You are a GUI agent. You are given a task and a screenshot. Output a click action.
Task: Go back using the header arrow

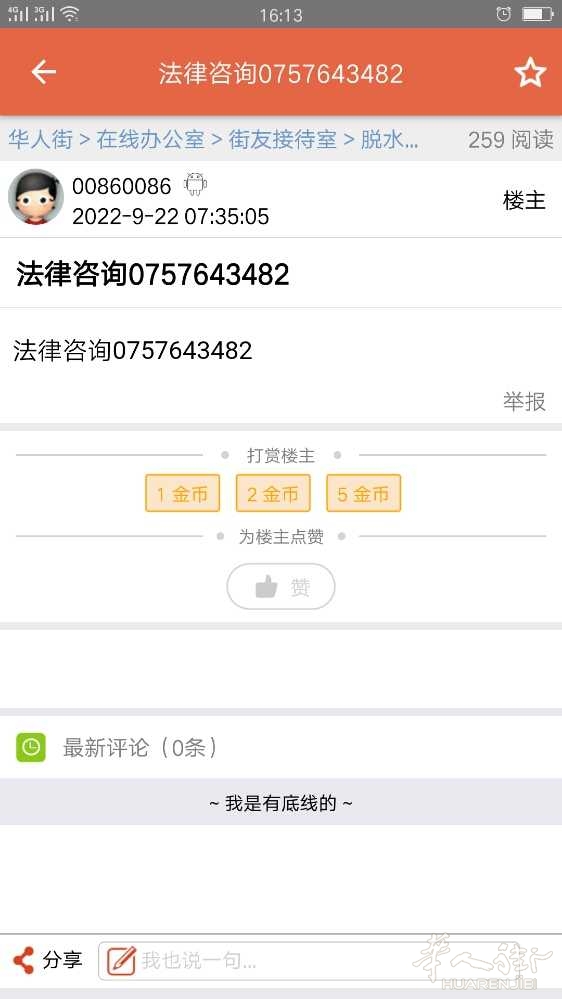(x=43, y=73)
